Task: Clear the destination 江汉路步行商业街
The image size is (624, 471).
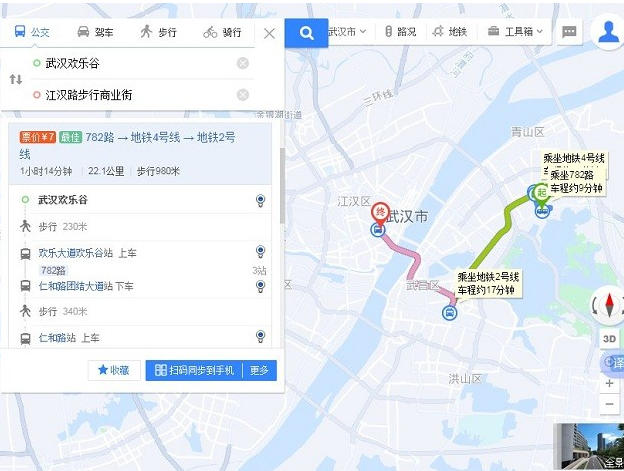Action: point(243,95)
